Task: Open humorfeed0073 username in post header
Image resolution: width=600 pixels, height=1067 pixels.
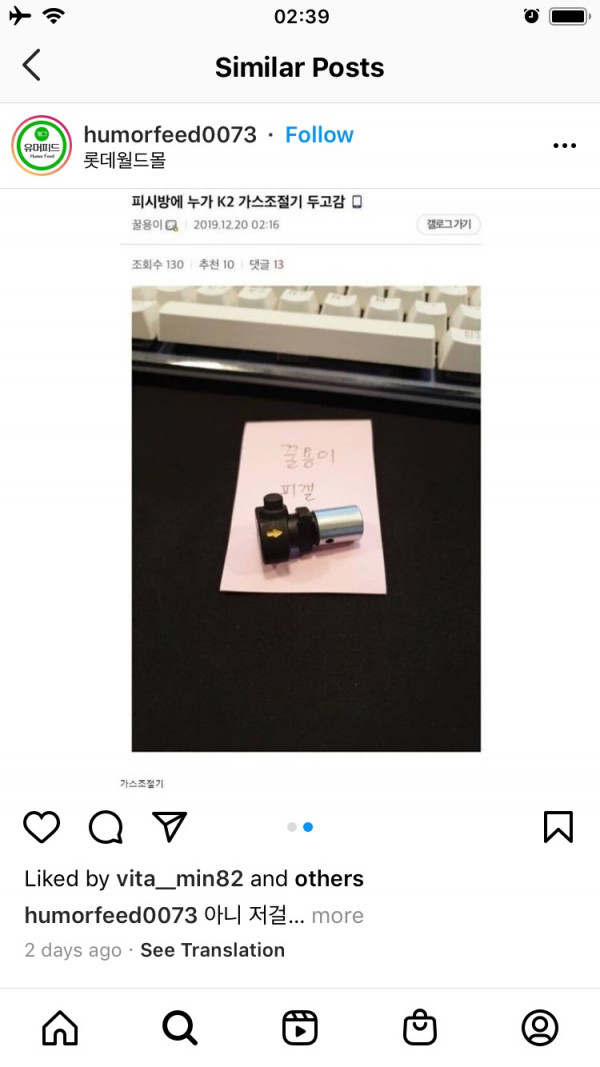Action: (170, 135)
